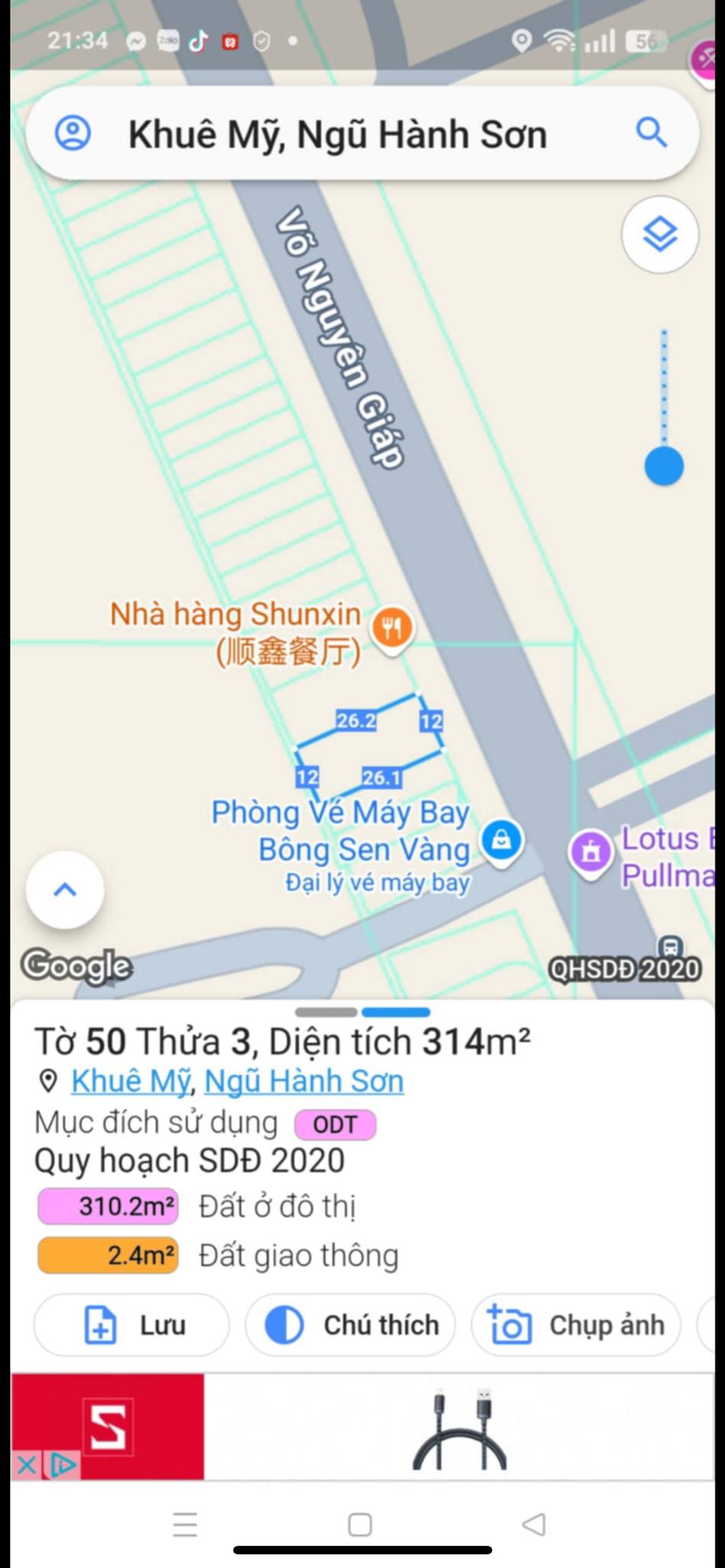Open the map layers button
Image resolution: width=725 pixels, height=1568 pixels.
[660, 234]
